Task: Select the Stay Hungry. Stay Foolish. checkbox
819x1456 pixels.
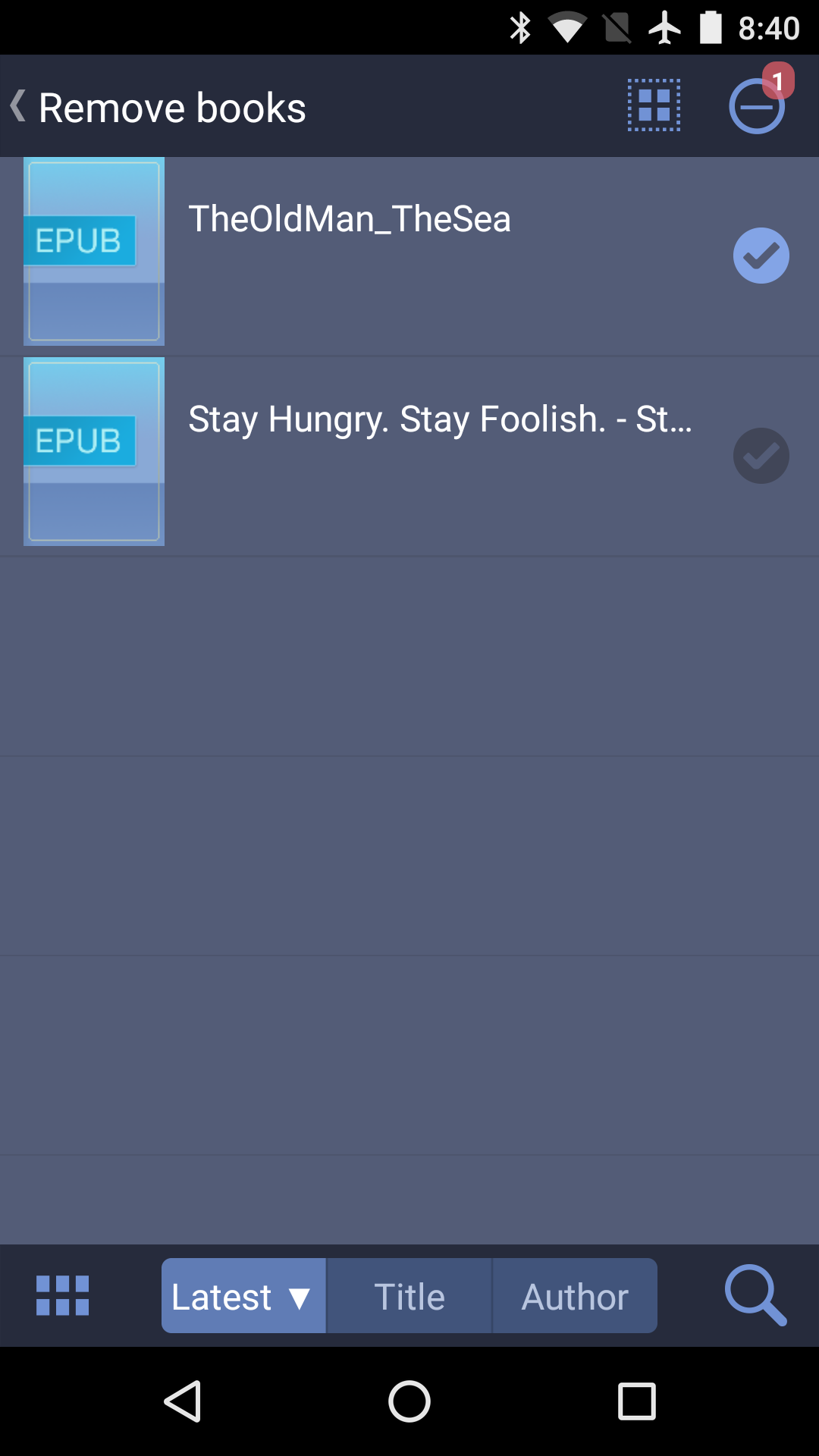Action: 761,456
